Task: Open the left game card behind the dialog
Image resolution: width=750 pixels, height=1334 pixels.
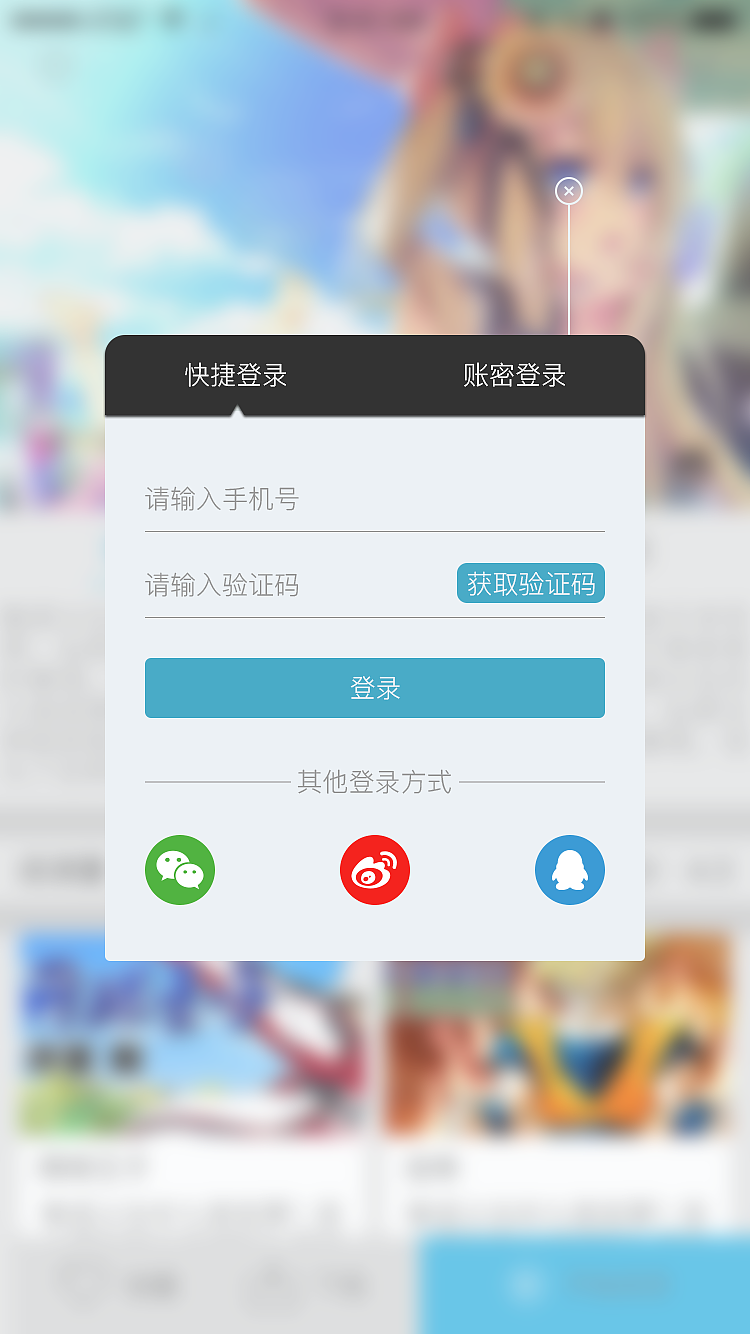Action: pyautogui.click(x=190, y=1030)
